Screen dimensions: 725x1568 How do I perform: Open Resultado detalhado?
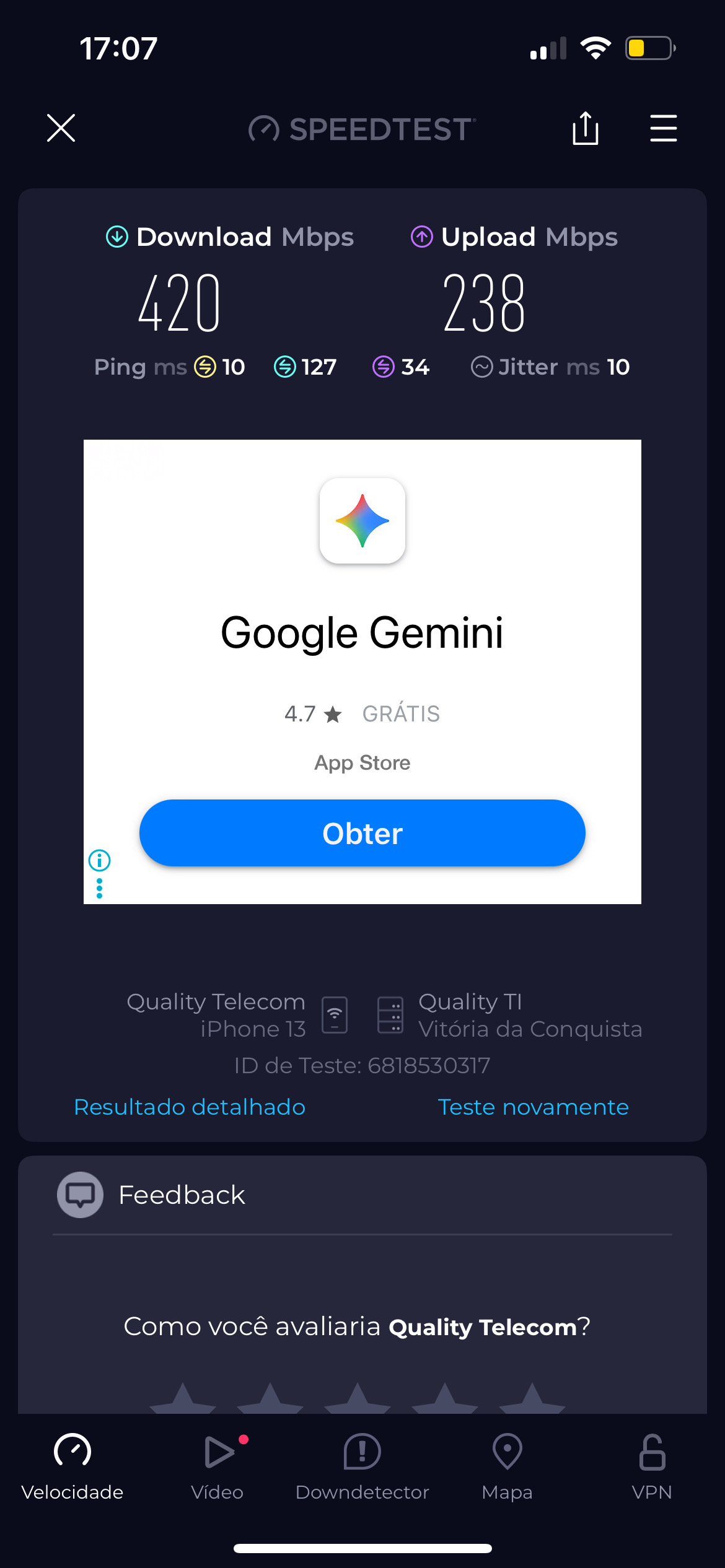point(190,1107)
